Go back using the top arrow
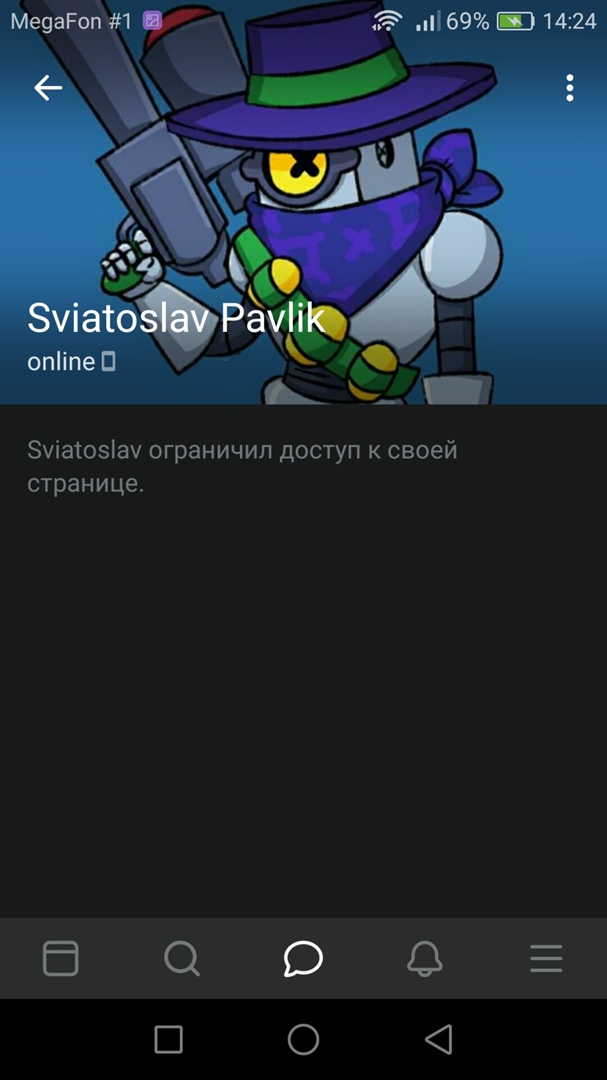The image size is (607, 1080). coord(48,88)
